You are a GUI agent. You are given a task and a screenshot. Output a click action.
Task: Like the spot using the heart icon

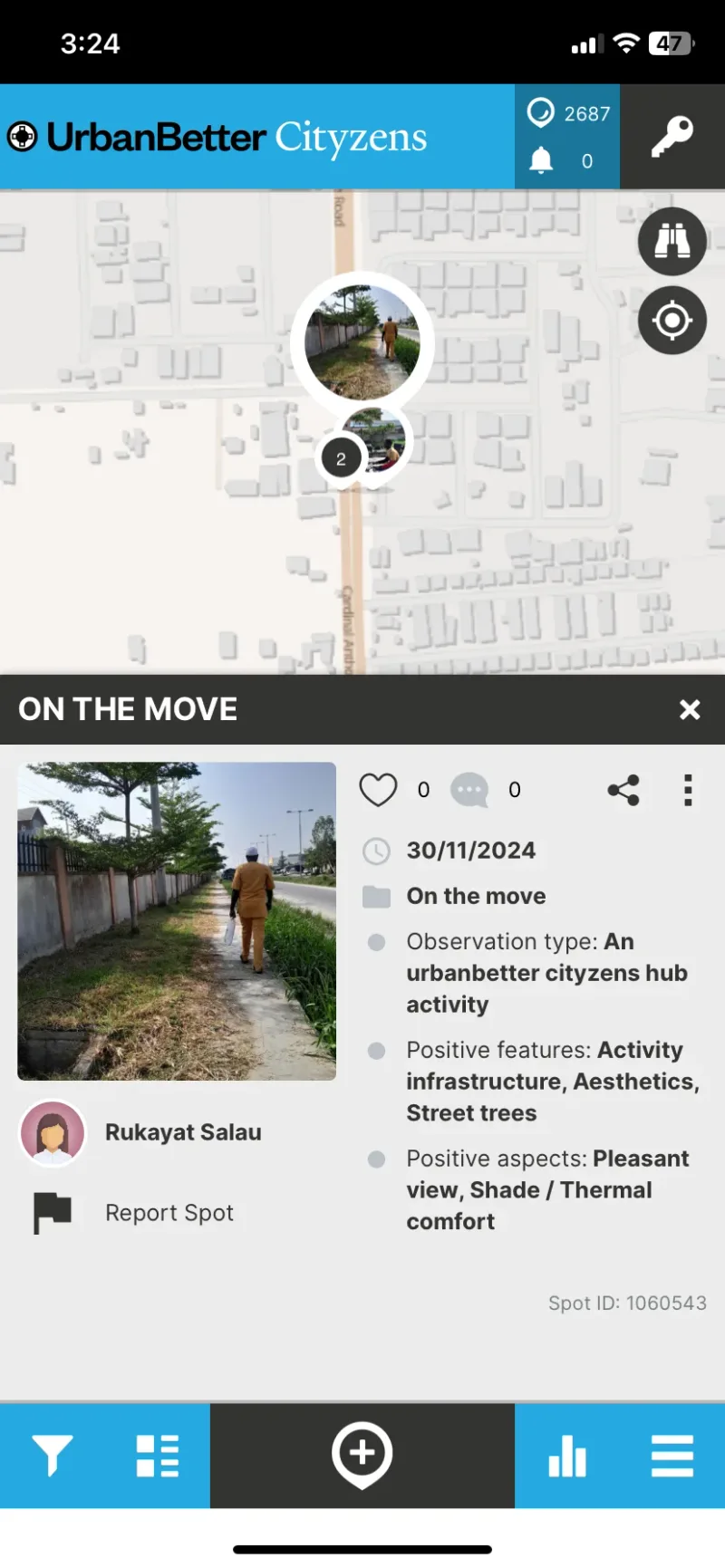pyautogui.click(x=379, y=789)
